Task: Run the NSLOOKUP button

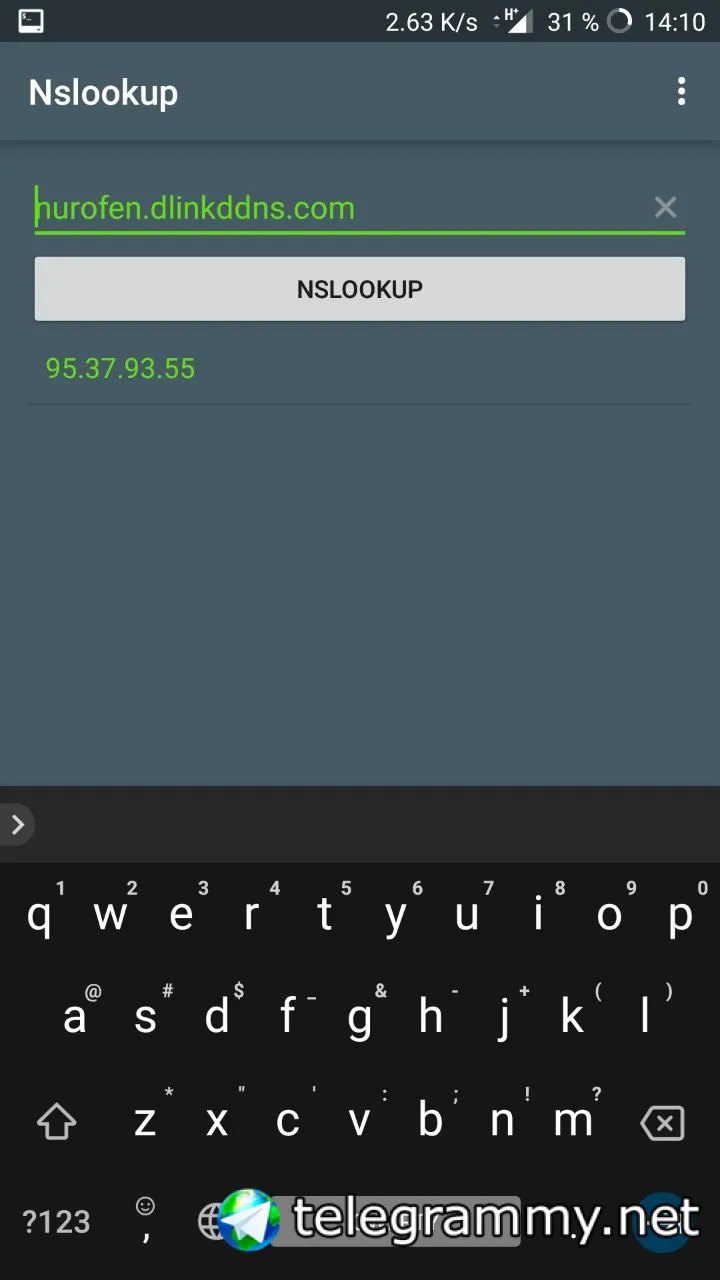Action: coord(360,289)
